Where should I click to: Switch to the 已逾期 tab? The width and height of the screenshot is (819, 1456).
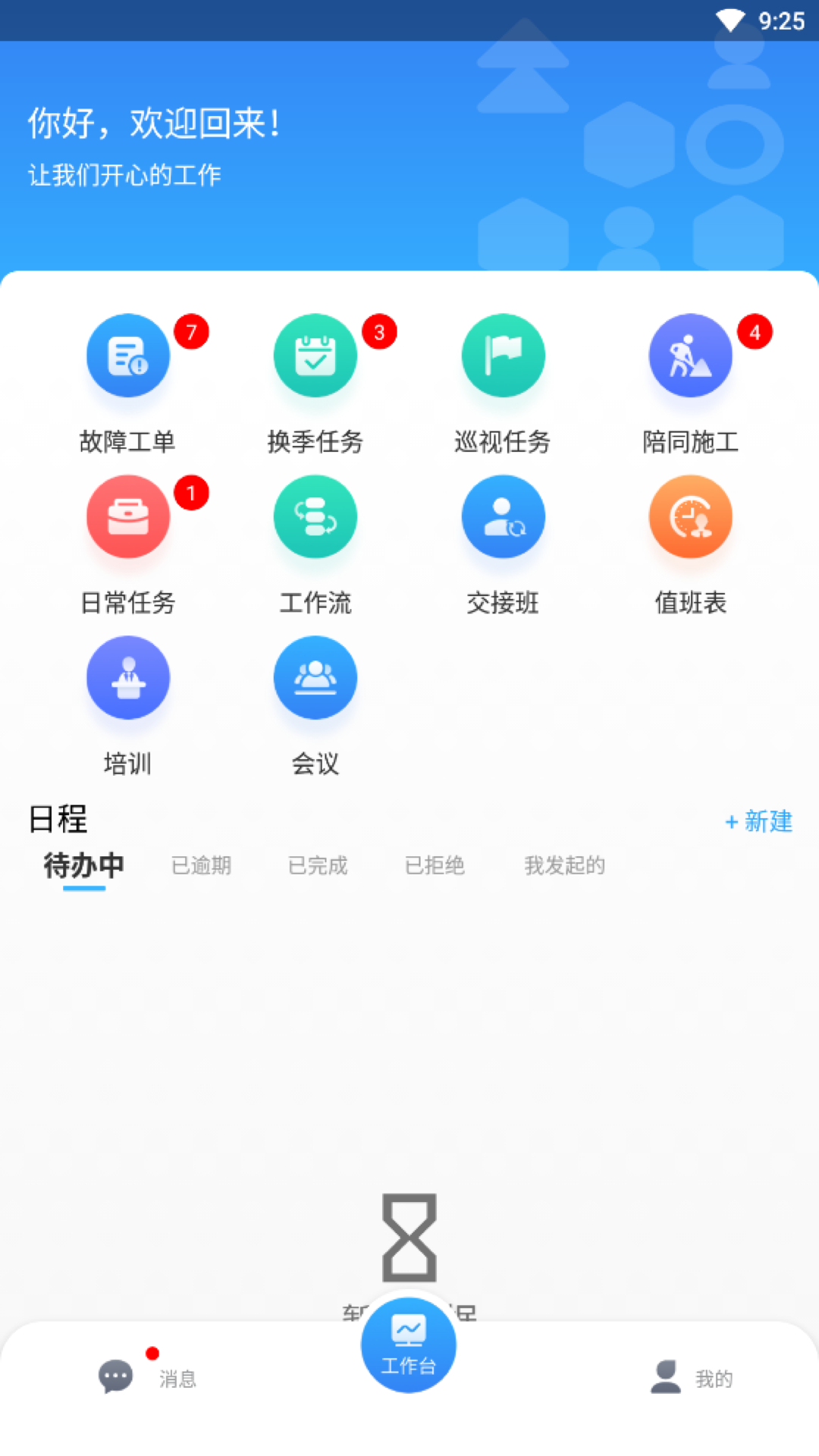(201, 865)
